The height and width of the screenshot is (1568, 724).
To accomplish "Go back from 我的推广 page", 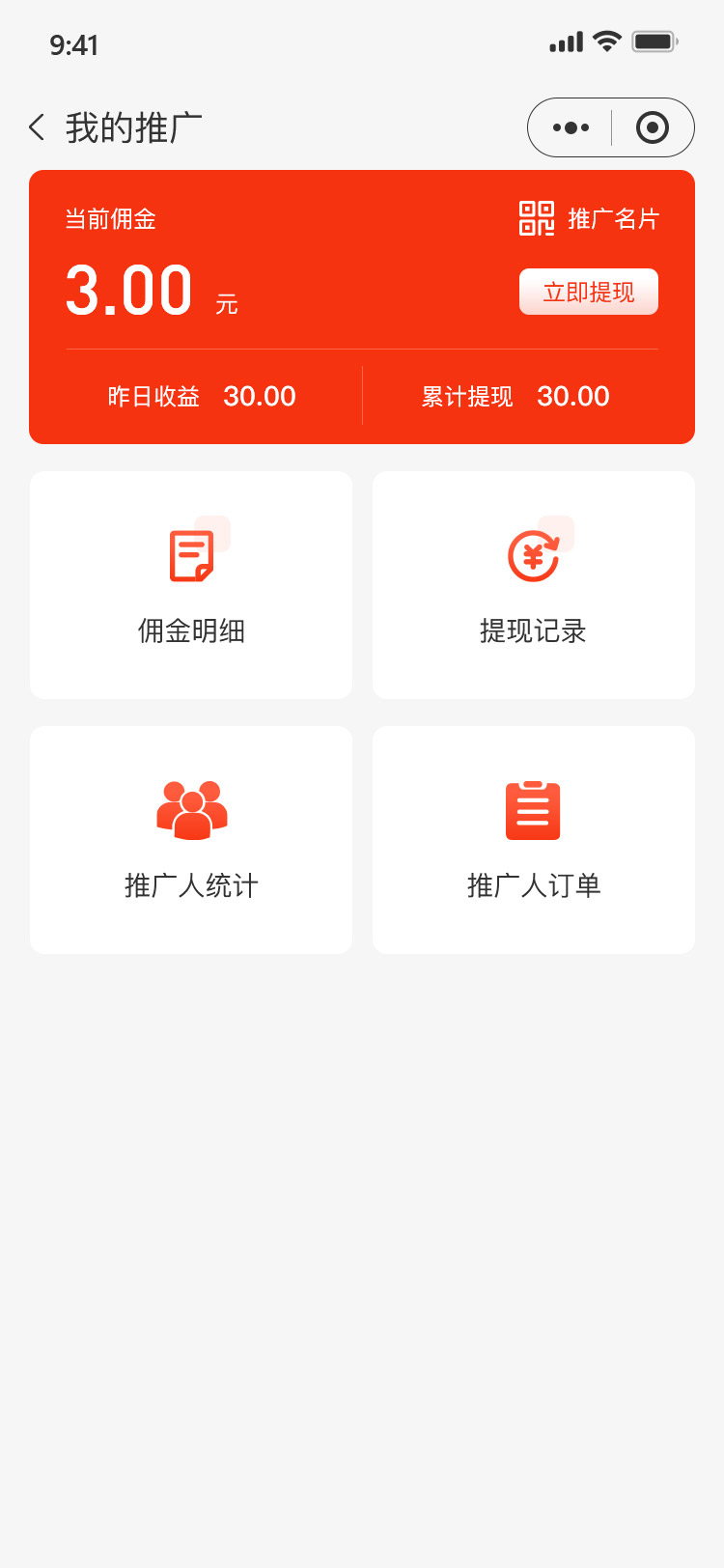I will [x=37, y=127].
